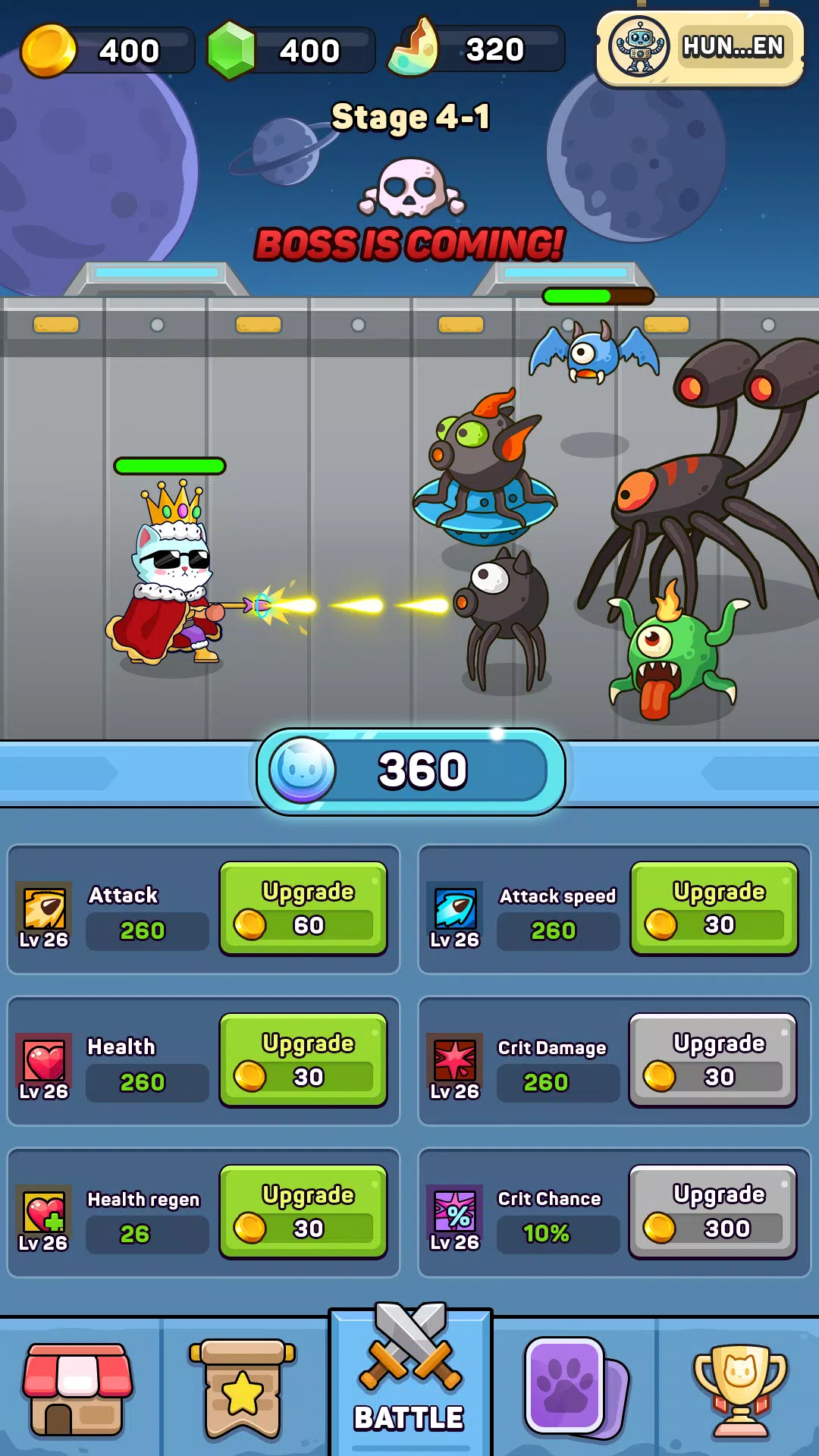819x1456 pixels.
Task: Upgrade Crit Damage for 30 coins
Action: tap(713, 1059)
